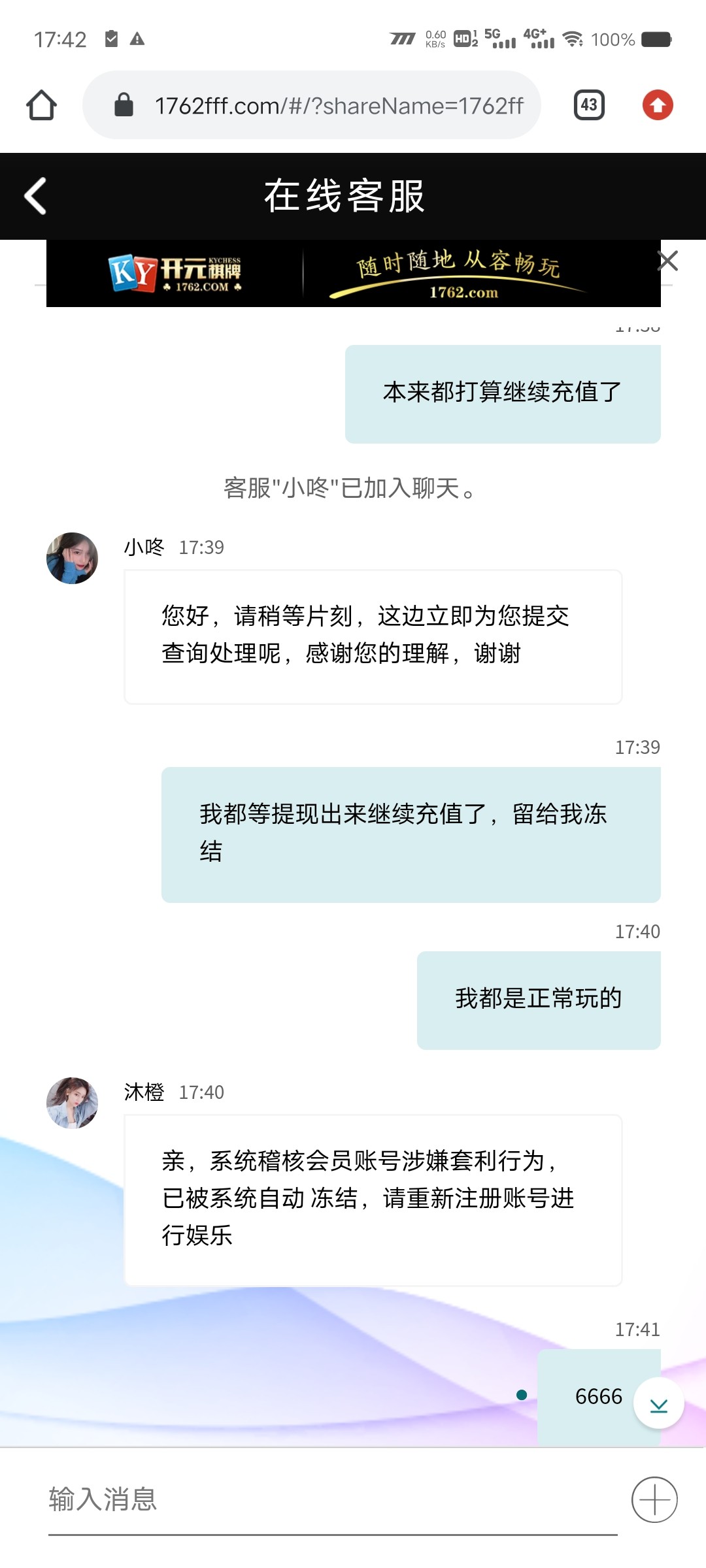
Task: Tap the red upload arrow browser icon
Action: (x=658, y=105)
